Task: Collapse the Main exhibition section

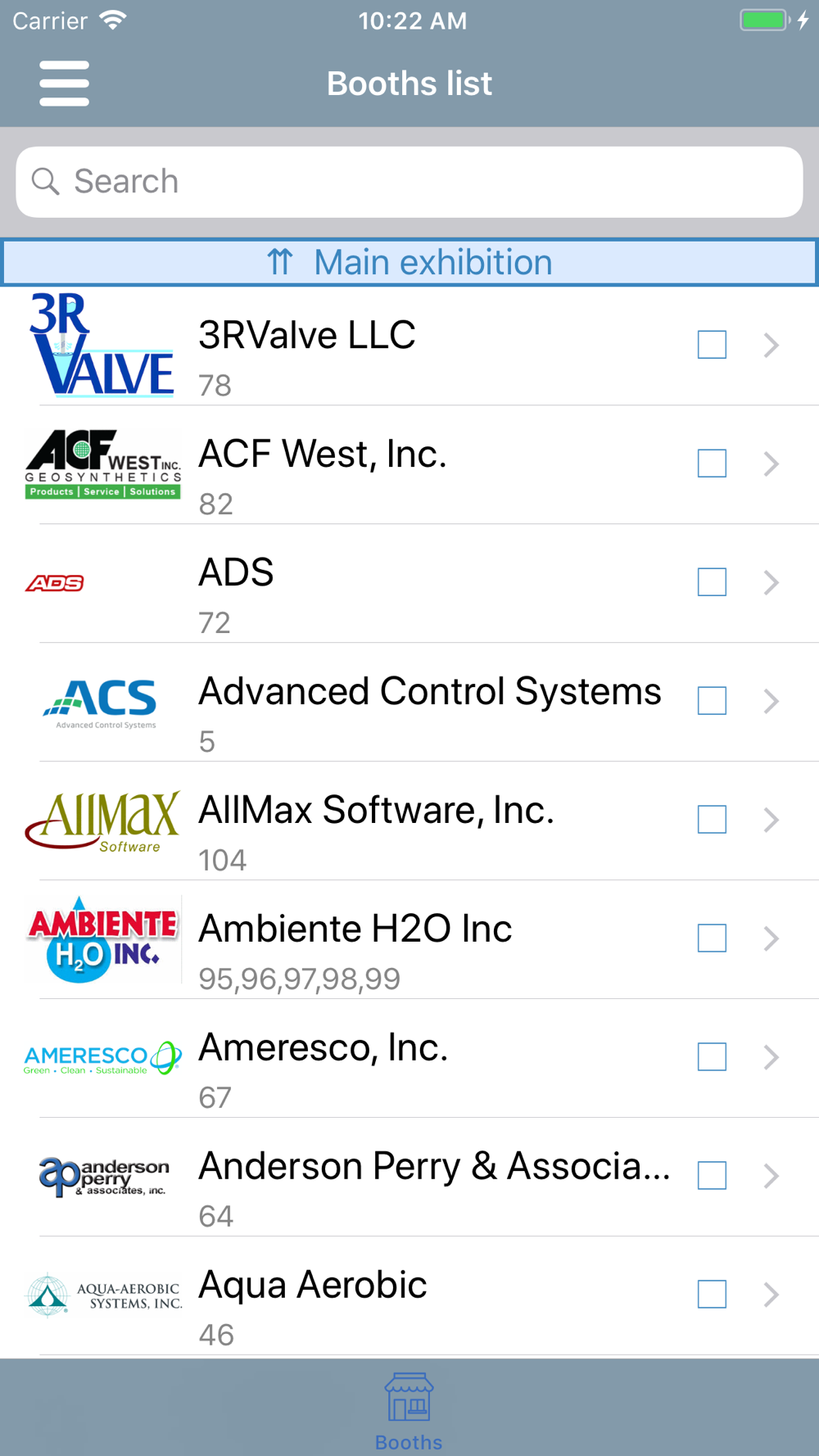Action: [x=409, y=262]
